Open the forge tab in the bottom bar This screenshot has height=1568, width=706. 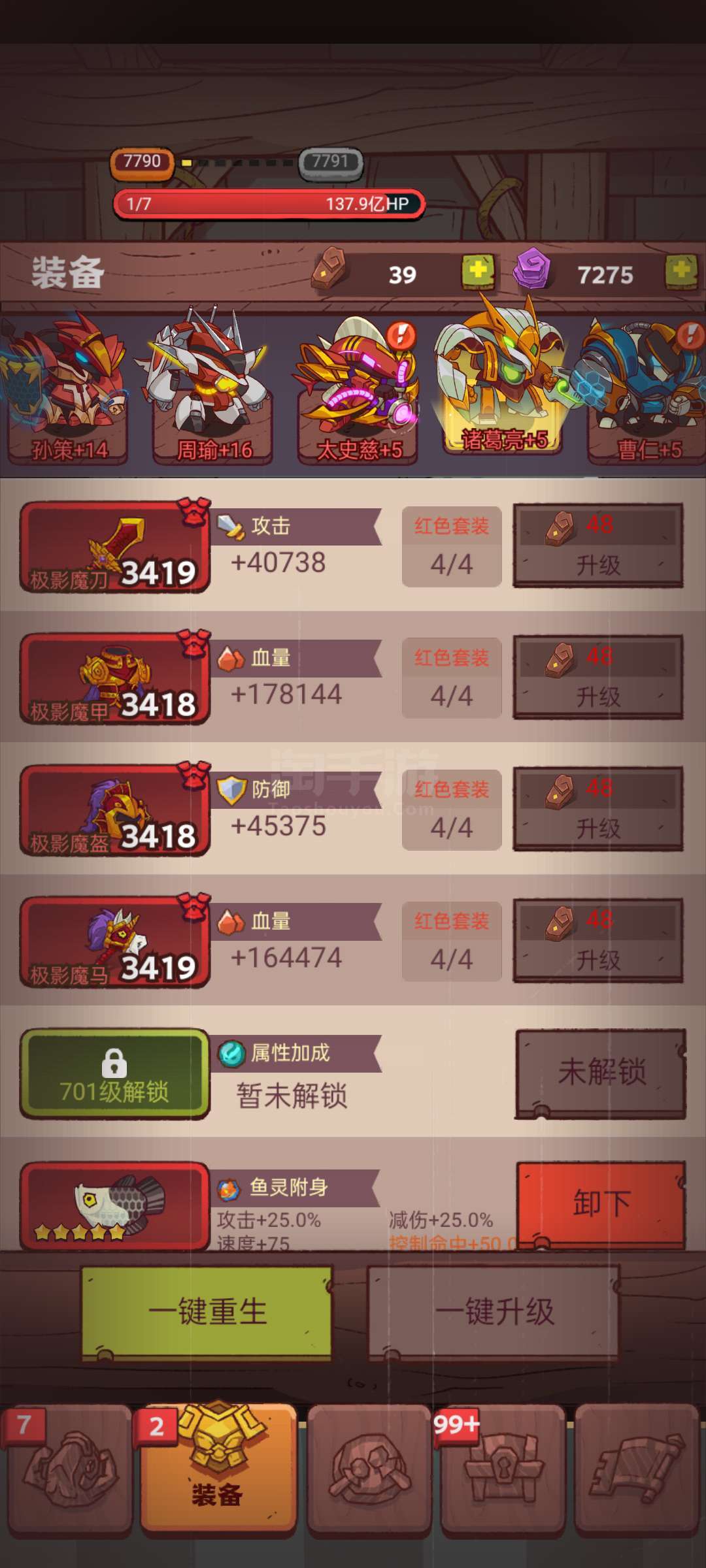coord(369,1470)
